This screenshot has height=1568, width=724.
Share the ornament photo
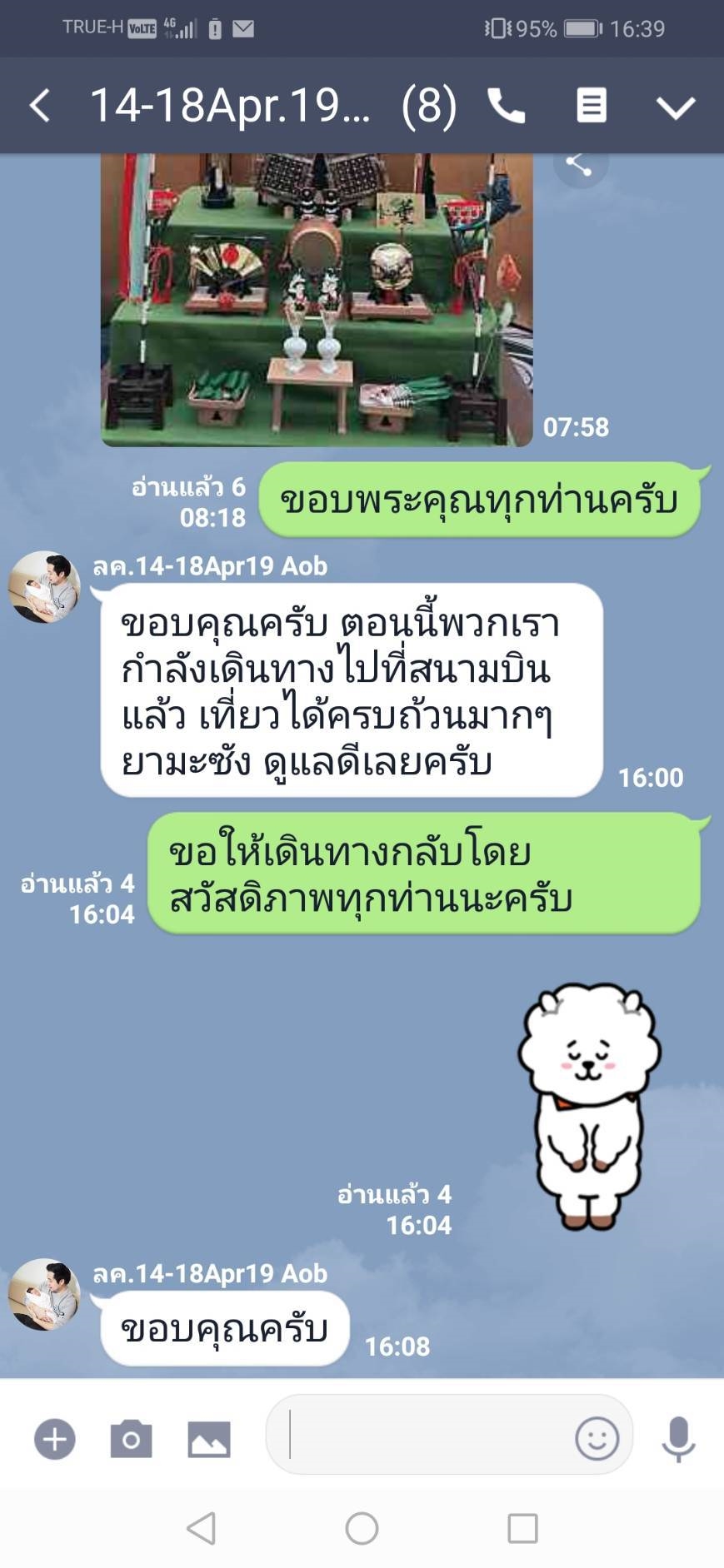click(x=580, y=164)
